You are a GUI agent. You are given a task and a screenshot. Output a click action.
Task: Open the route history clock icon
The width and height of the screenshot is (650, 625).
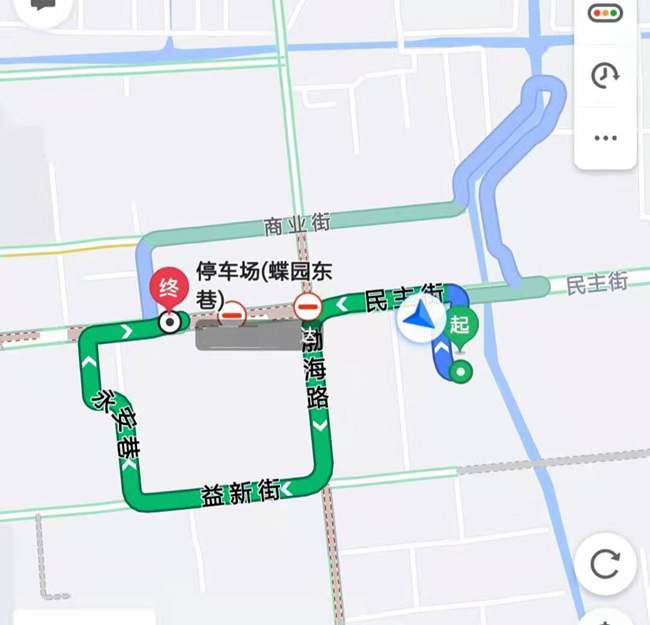click(605, 76)
